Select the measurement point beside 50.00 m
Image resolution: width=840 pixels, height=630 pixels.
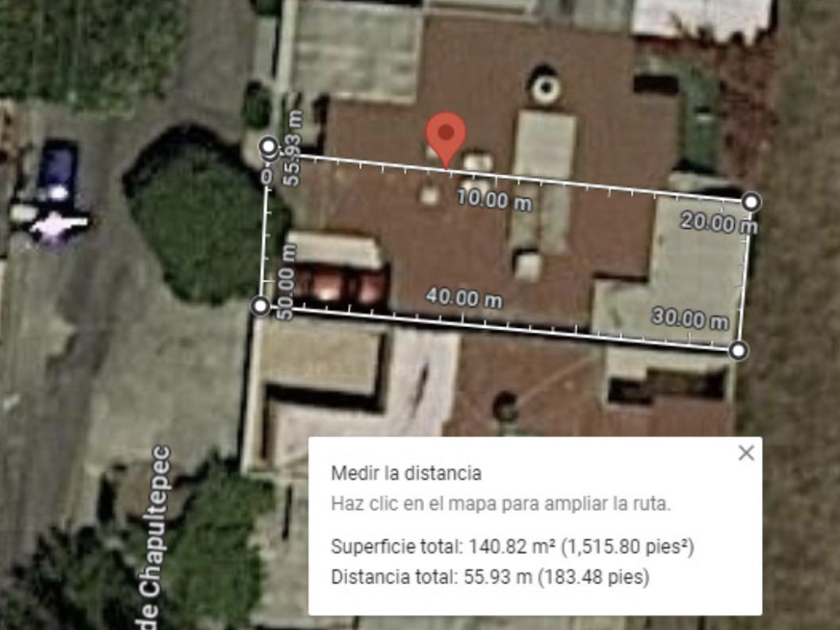(x=260, y=305)
